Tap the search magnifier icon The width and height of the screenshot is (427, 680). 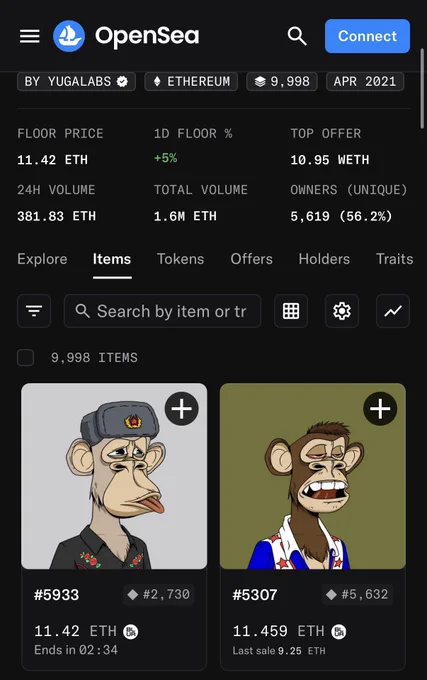(x=297, y=36)
